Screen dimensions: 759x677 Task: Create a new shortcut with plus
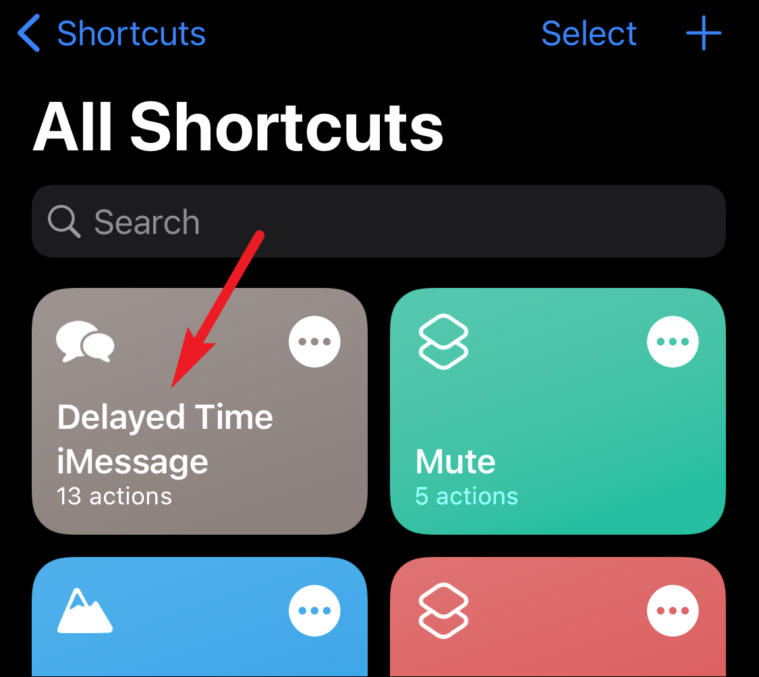pyautogui.click(x=703, y=34)
